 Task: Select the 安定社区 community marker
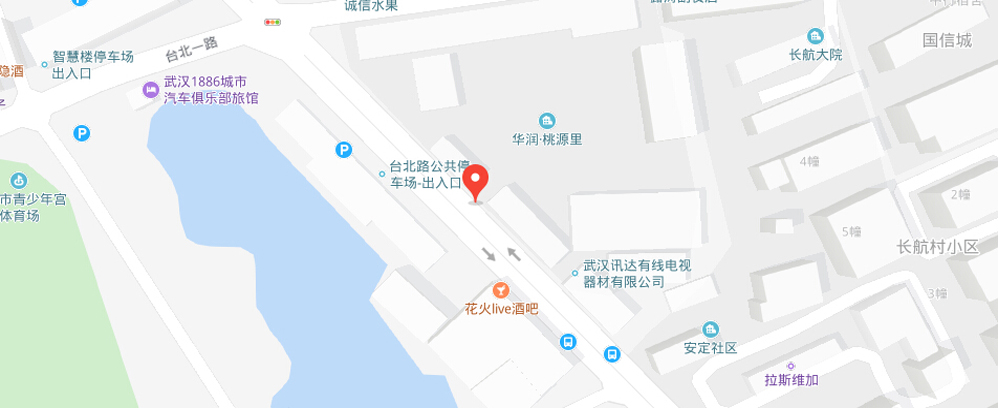(710, 329)
